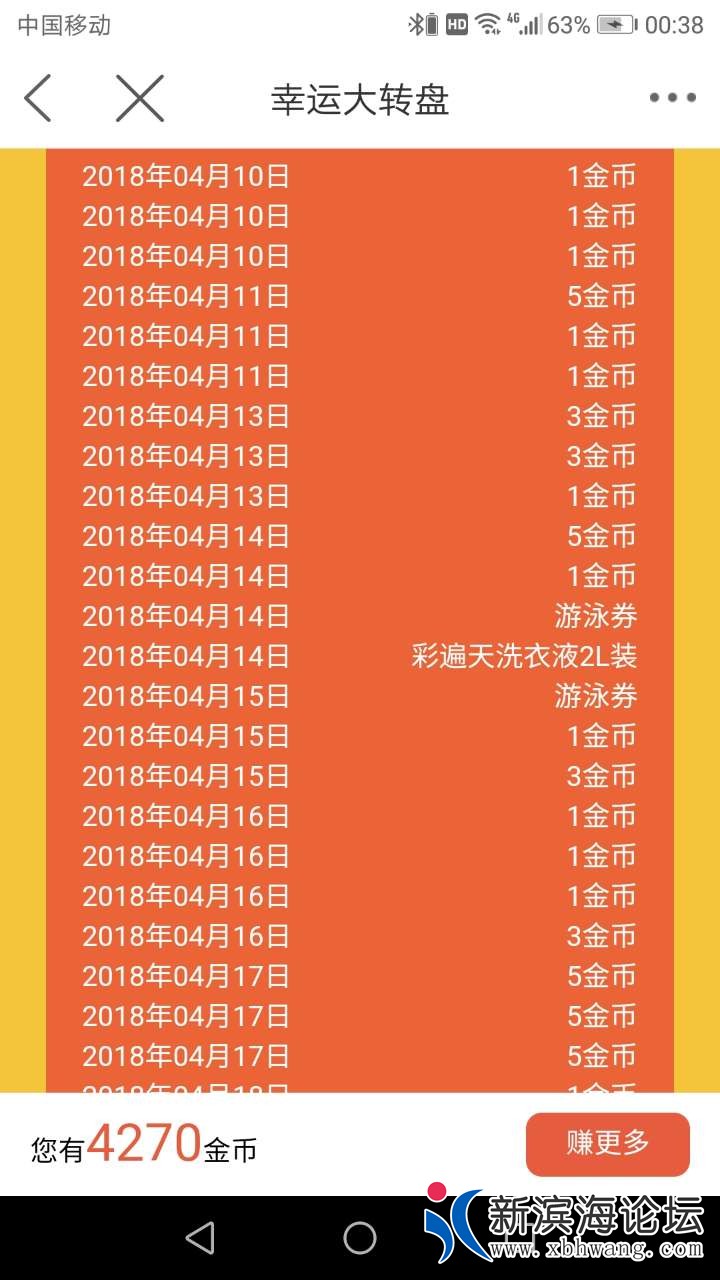Tap the system back button

[200, 1238]
